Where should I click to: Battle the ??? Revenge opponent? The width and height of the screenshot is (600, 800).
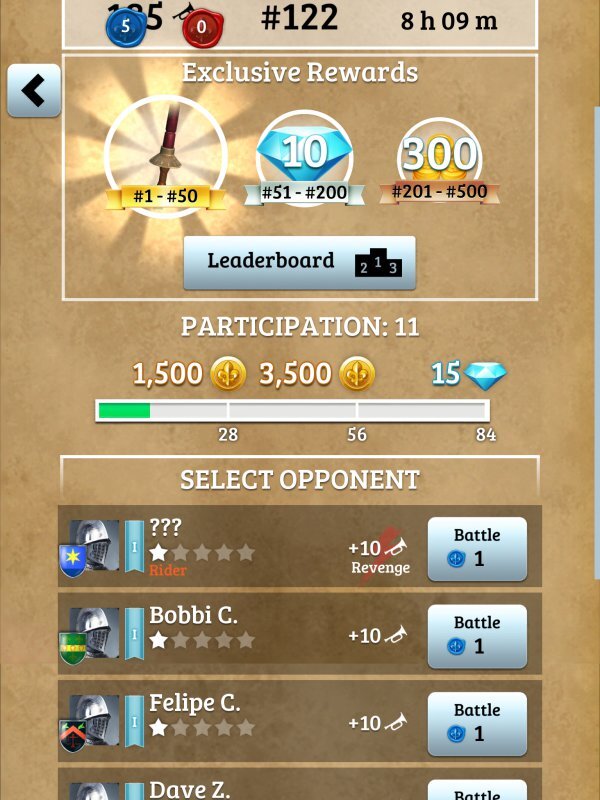click(477, 548)
